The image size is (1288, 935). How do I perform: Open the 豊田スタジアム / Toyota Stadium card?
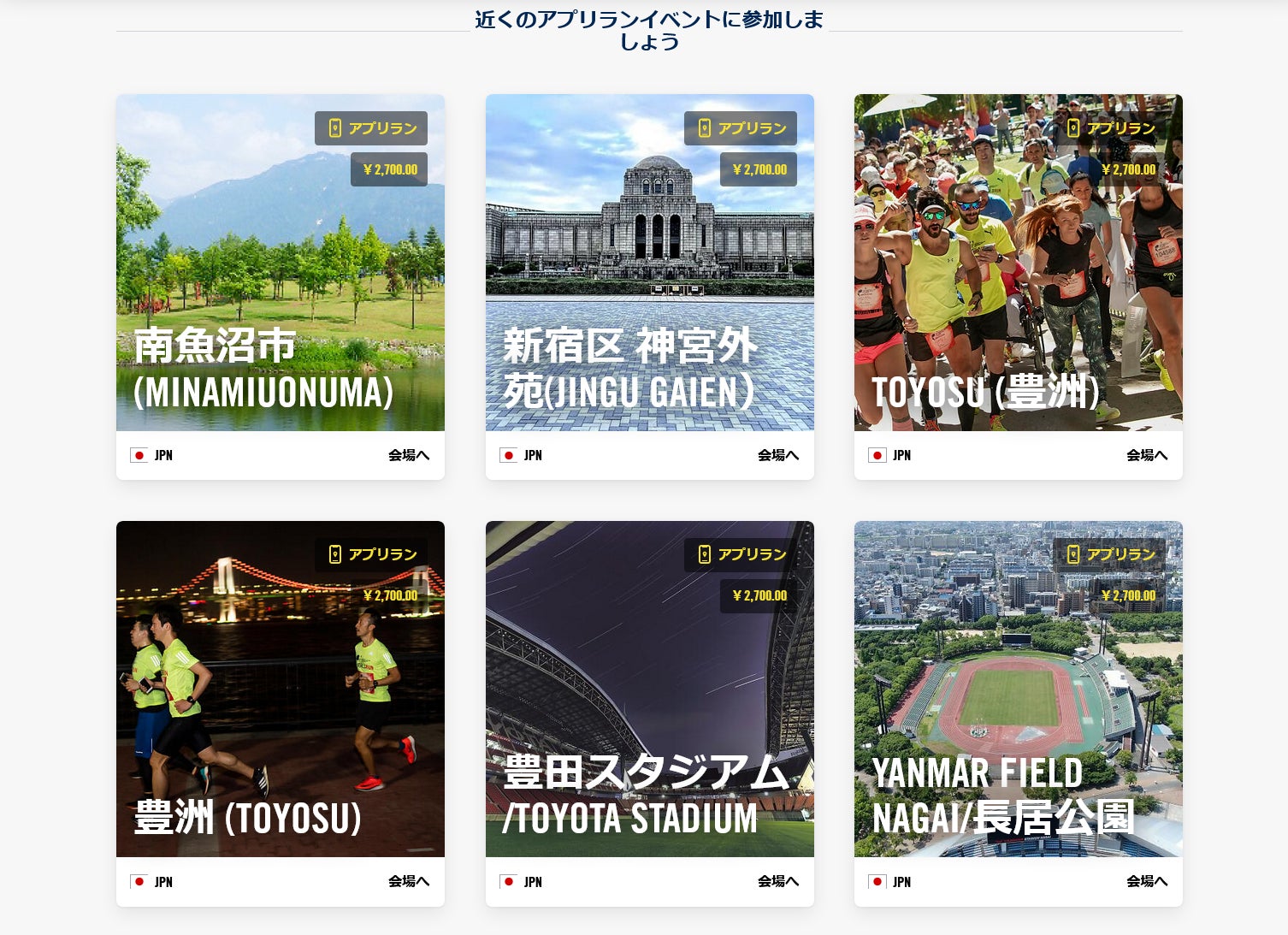click(649, 689)
